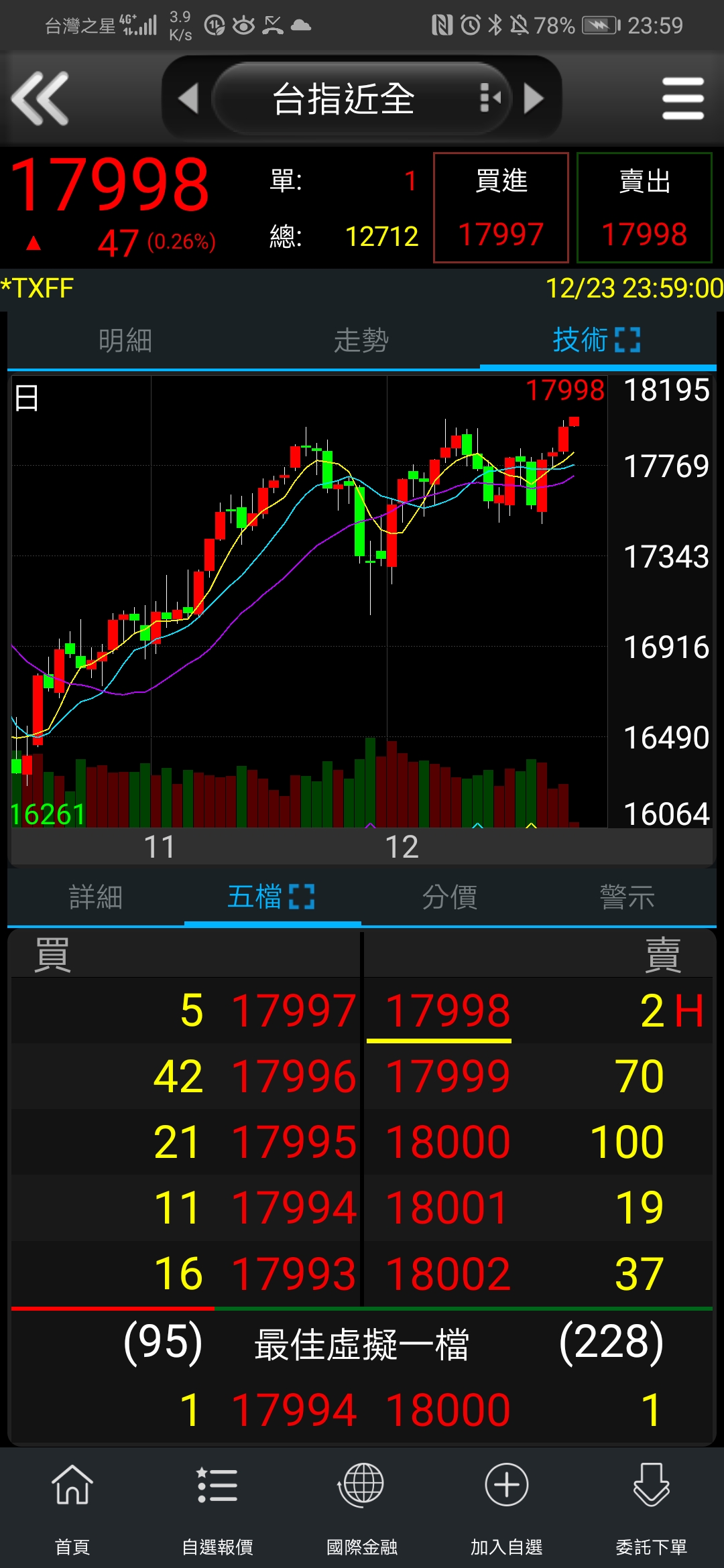The width and height of the screenshot is (724, 1568).
Task: Switch to the previous instrument
Action: (x=188, y=99)
